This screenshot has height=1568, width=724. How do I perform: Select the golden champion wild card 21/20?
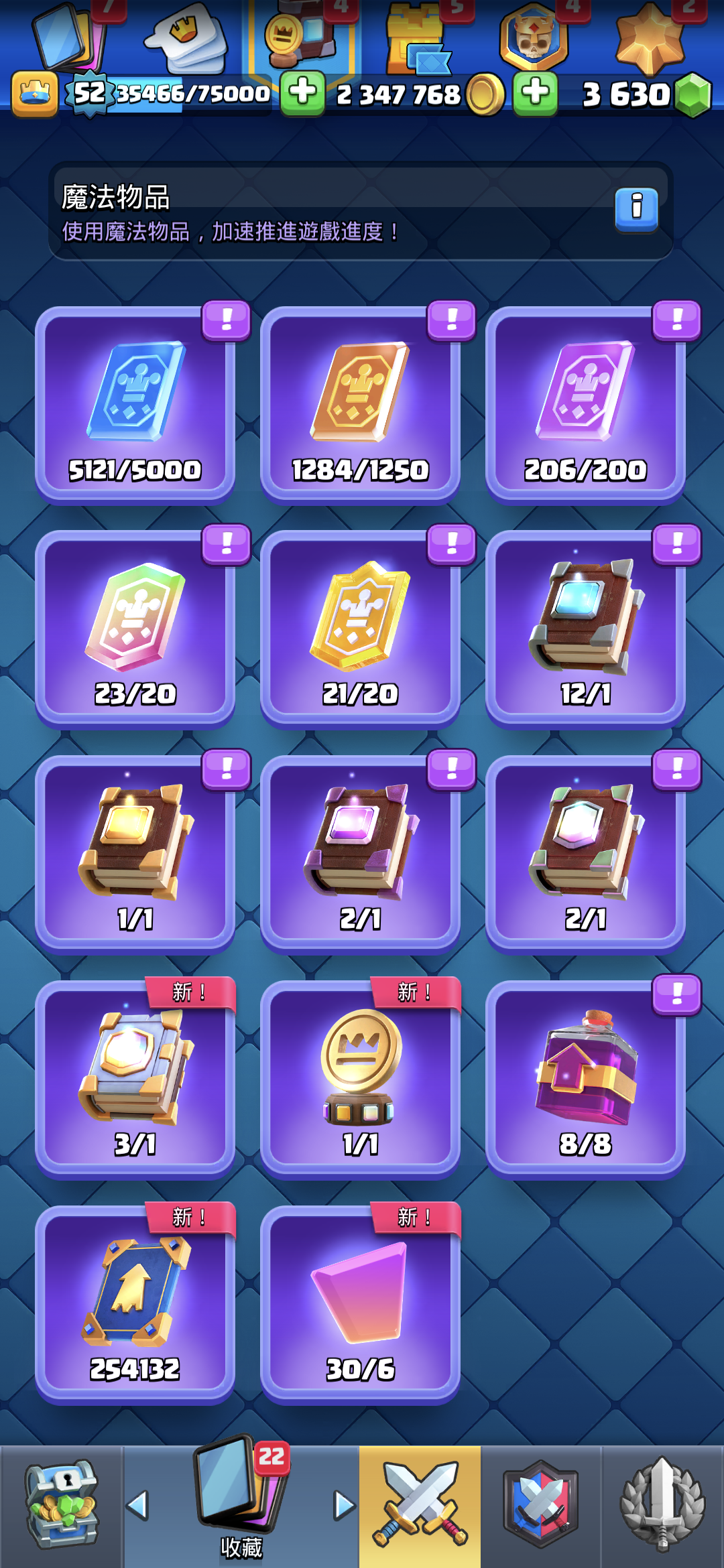click(360, 629)
